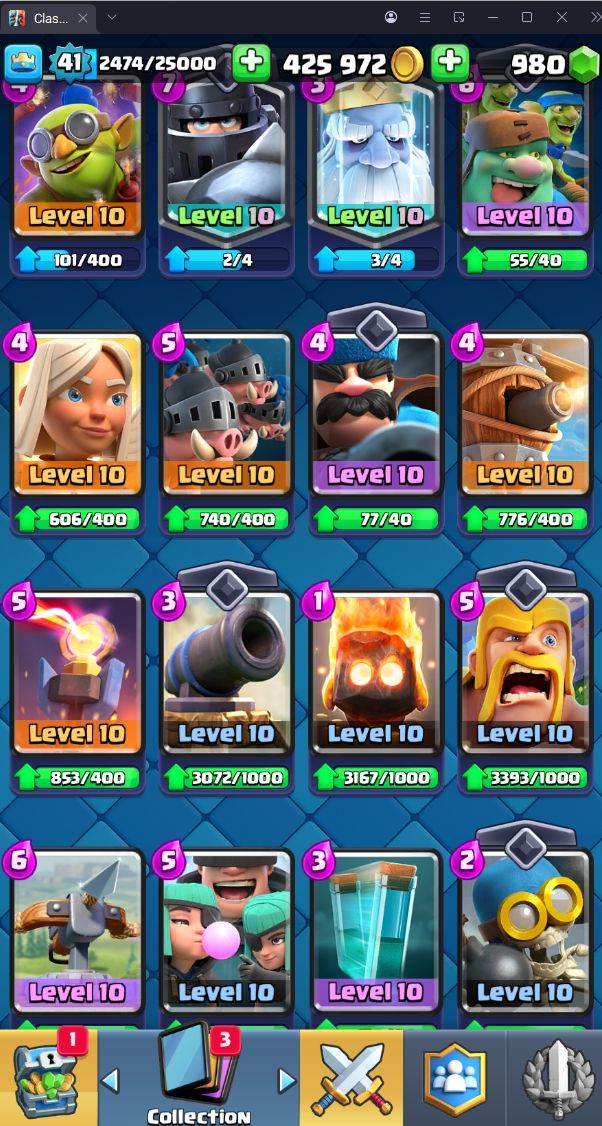602x1126 pixels.
Task: Open the events sword trophy tab
Action: point(555,1079)
